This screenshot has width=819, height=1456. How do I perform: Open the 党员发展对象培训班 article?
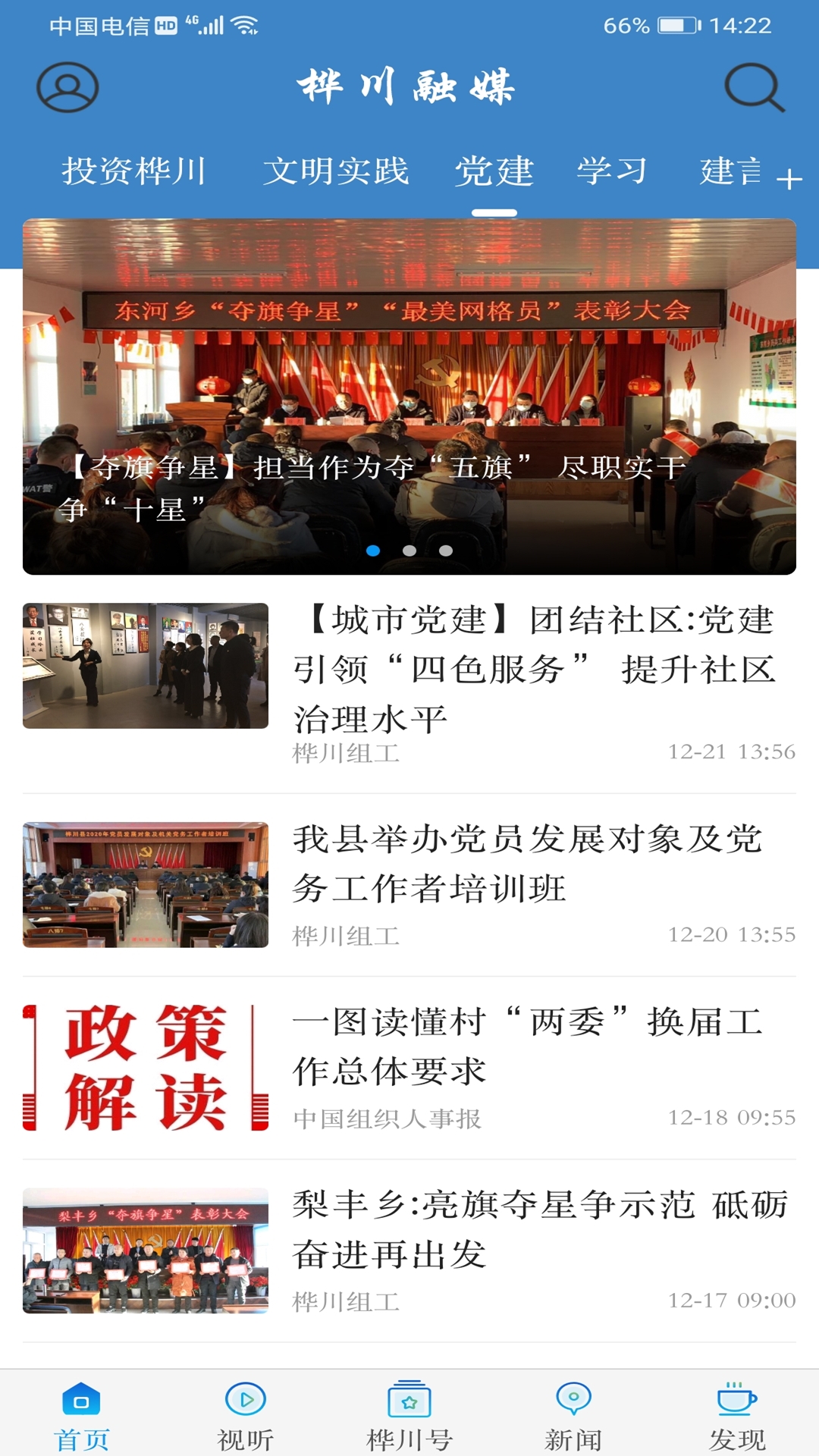click(x=526, y=864)
